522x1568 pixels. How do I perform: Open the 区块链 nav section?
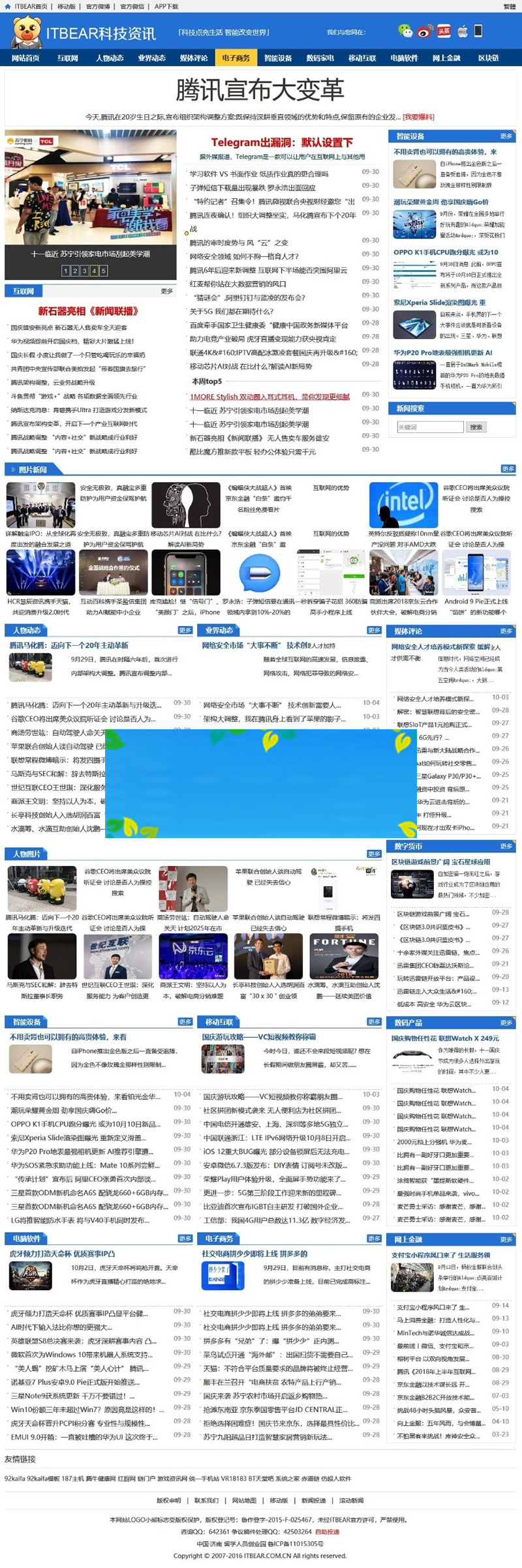pos(488,58)
